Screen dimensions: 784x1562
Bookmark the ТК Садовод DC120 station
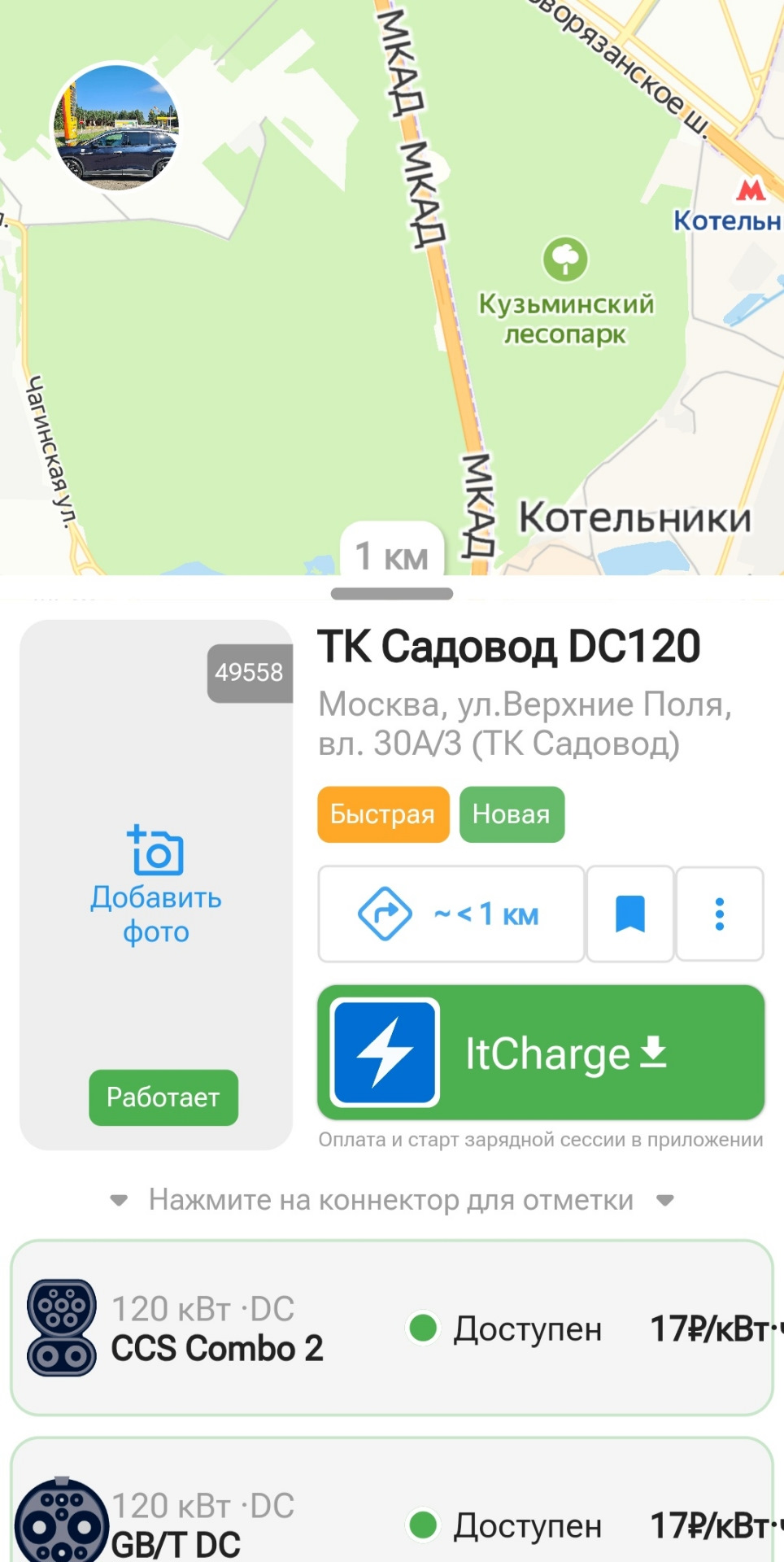coord(630,914)
